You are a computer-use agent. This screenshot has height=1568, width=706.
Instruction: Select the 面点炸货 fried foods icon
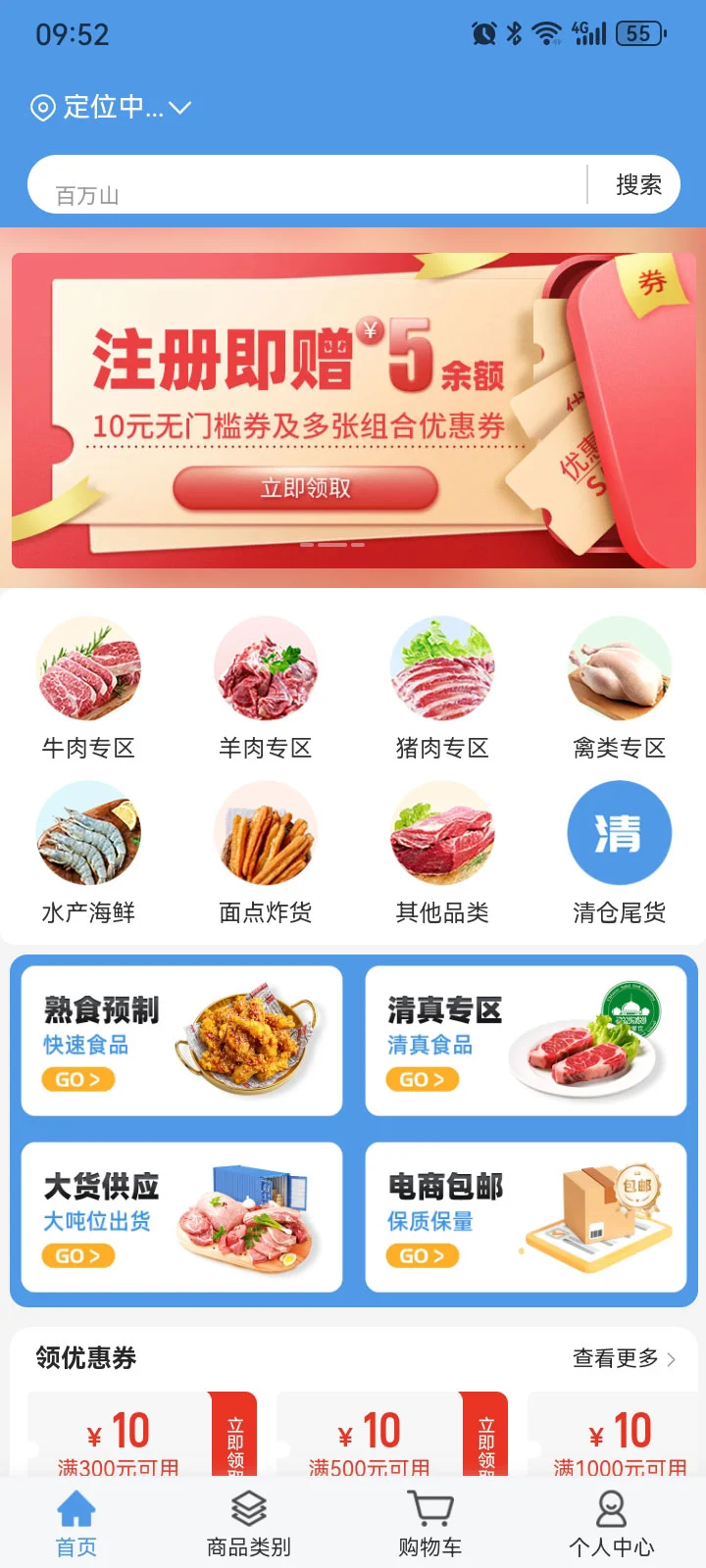[265, 834]
